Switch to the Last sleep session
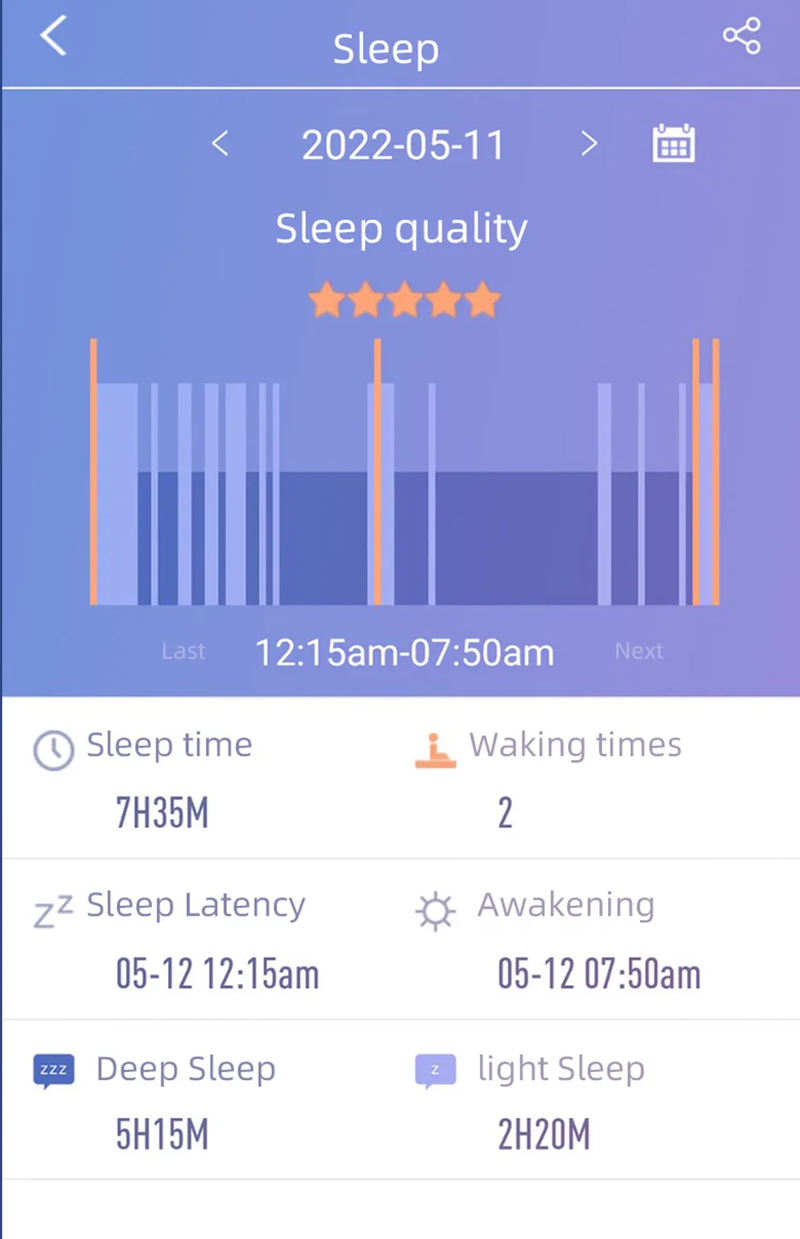This screenshot has height=1239, width=800. (183, 651)
